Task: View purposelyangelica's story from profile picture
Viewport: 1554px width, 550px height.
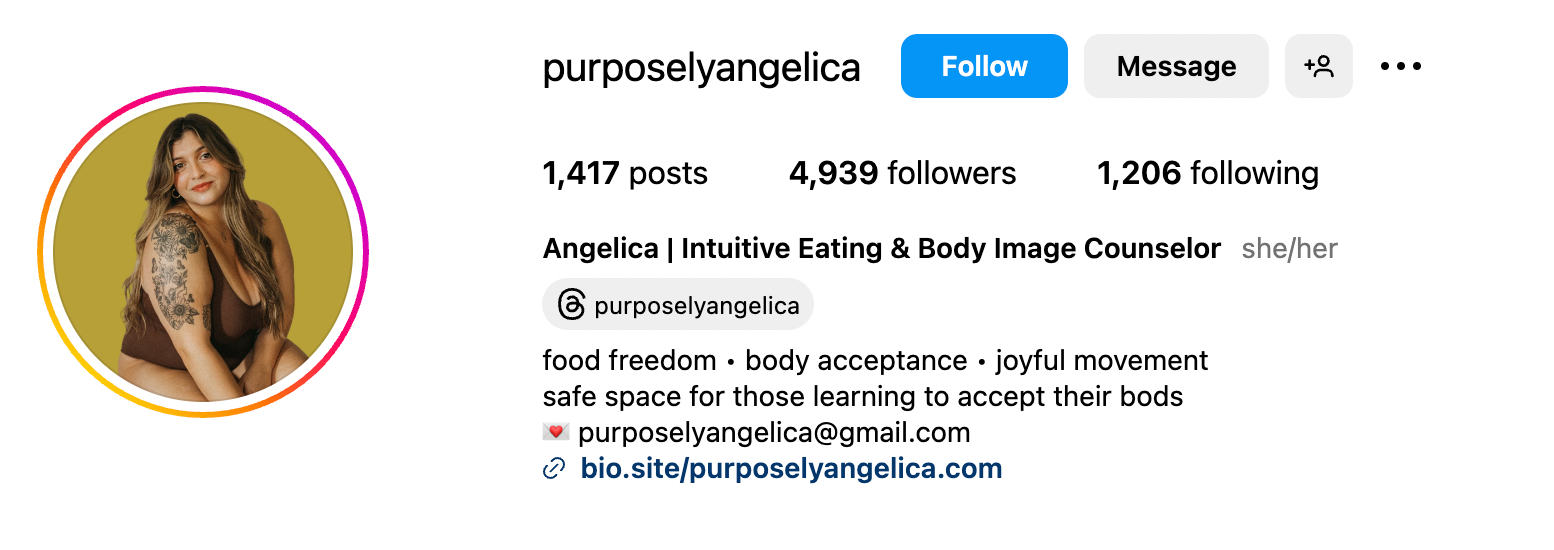Action: pyautogui.click(x=204, y=251)
